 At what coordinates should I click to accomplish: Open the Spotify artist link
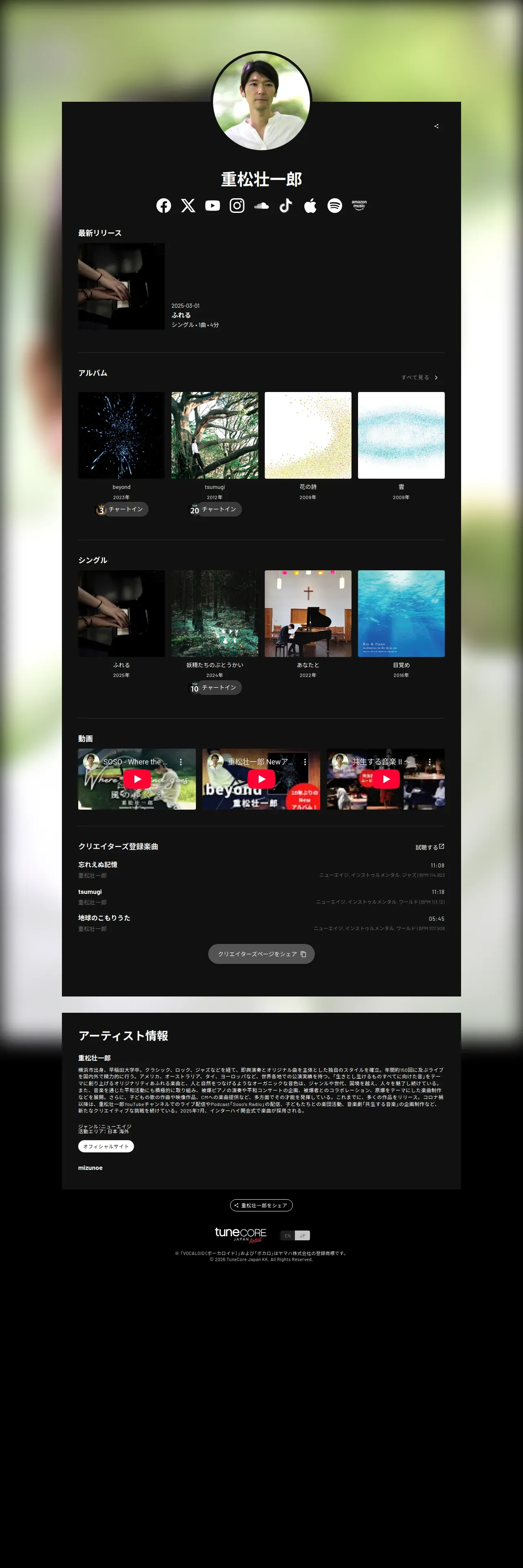(x=335, y=206)
